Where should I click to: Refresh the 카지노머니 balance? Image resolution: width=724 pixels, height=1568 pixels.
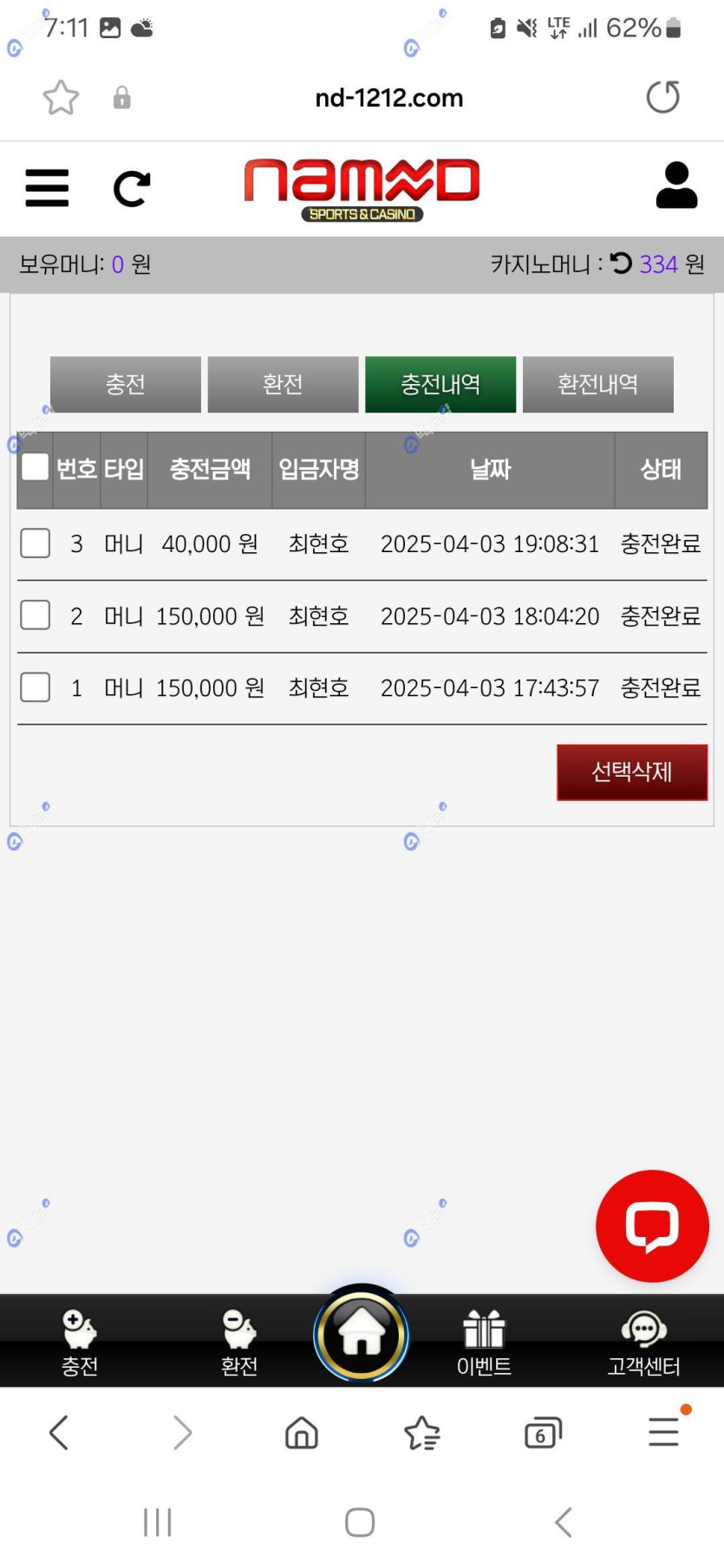coord(621,263)
